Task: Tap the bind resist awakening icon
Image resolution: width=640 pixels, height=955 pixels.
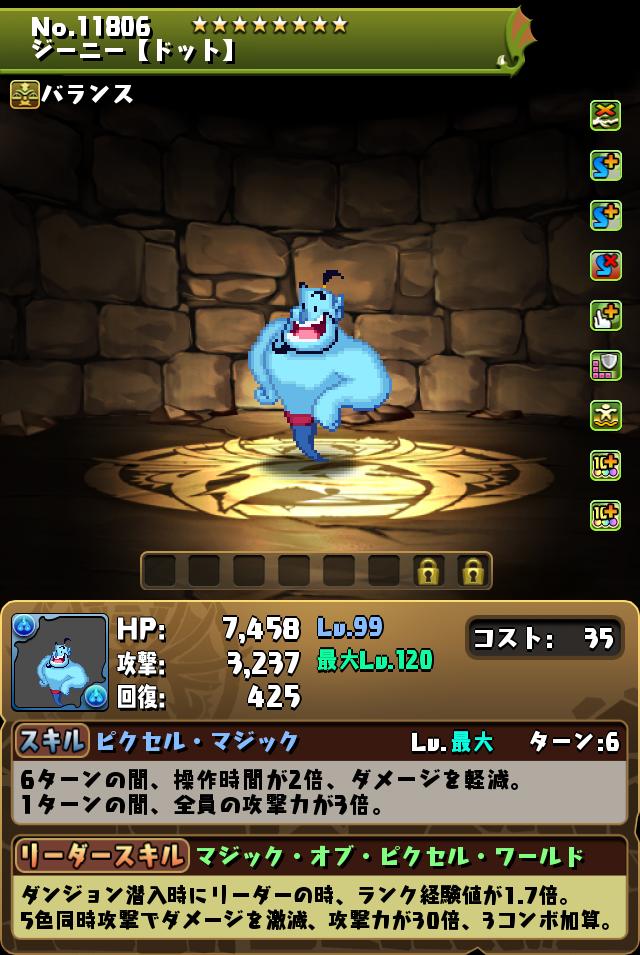Action: (x=606, y=116)
